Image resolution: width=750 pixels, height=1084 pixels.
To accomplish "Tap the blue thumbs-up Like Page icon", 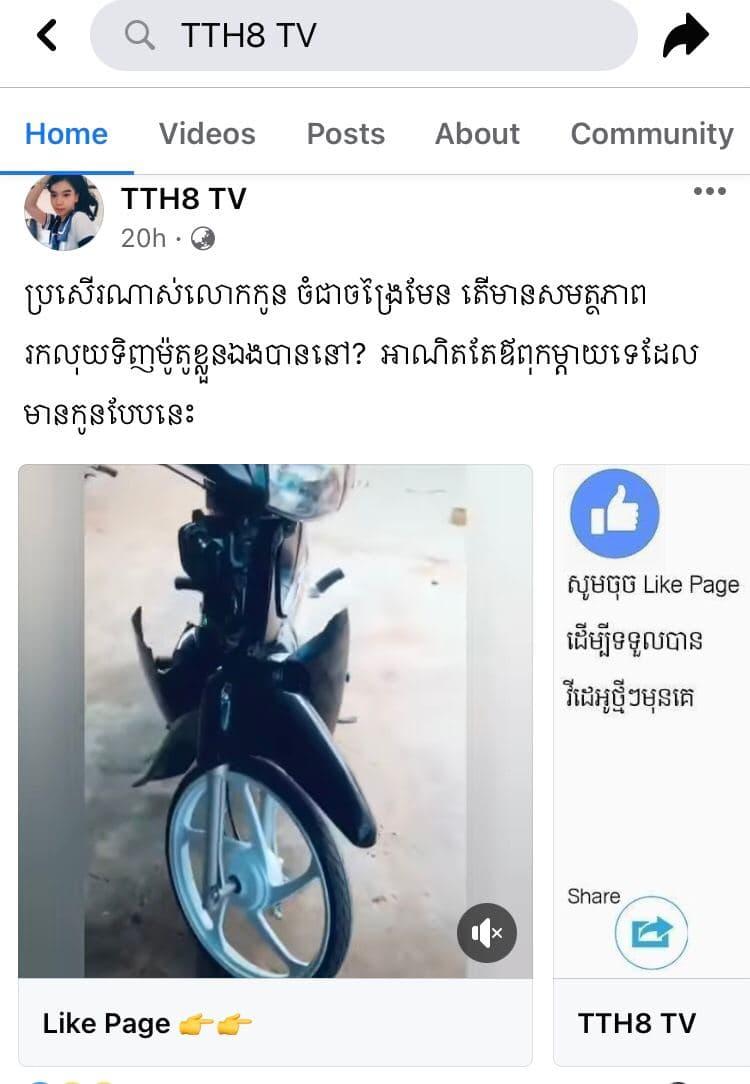I will point(614,514).
